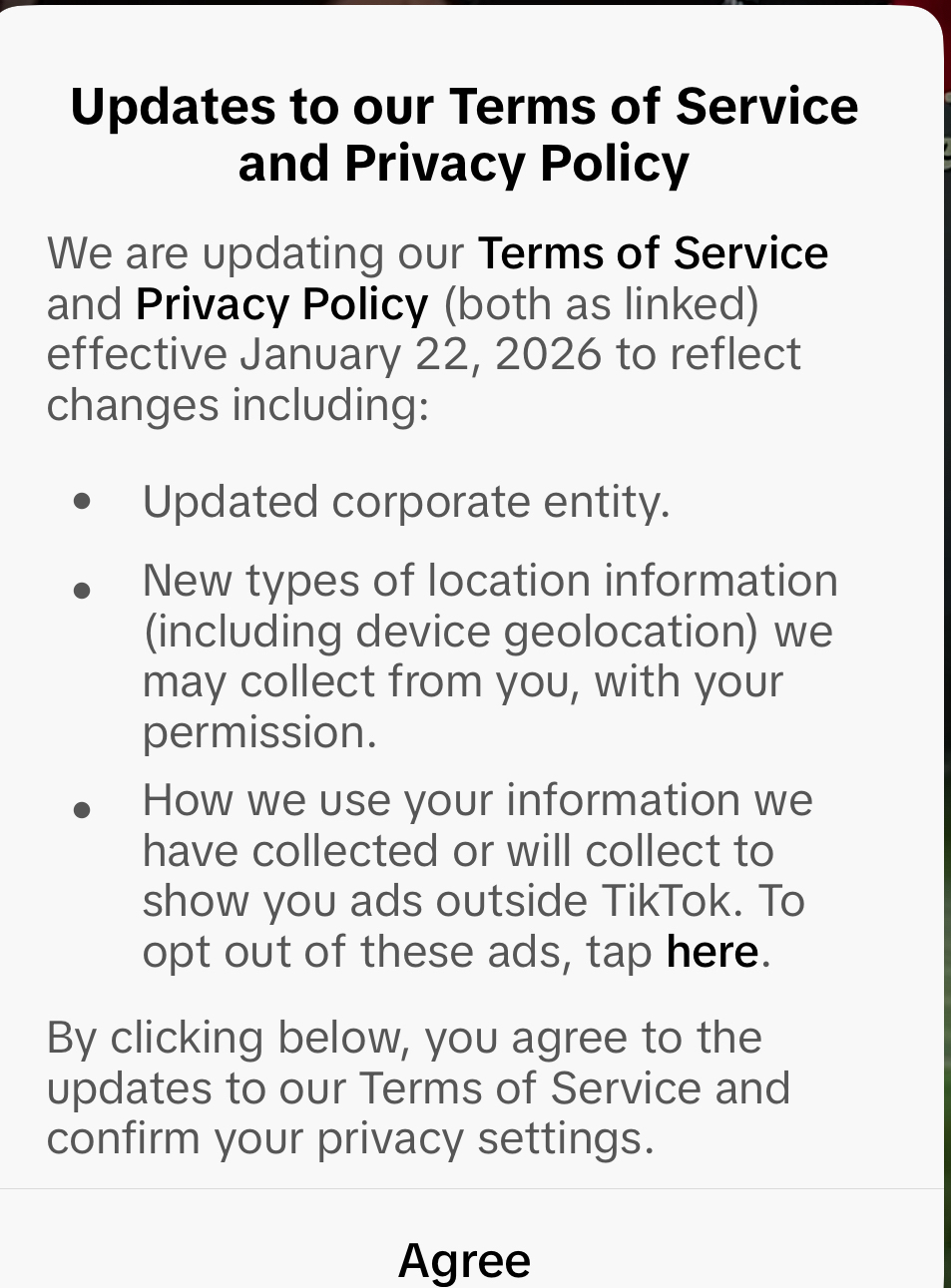Tap 'here' to opt out of ads
This screenshot has width=951, height=1288.
coord(712,952)
